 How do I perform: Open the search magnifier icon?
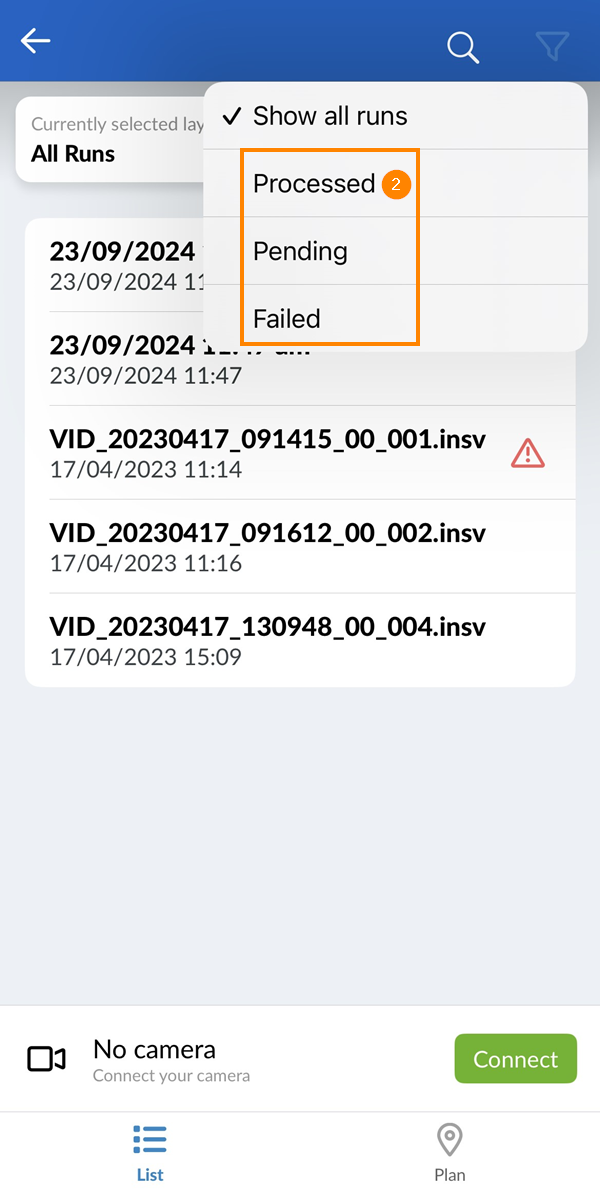coord(462,46)
